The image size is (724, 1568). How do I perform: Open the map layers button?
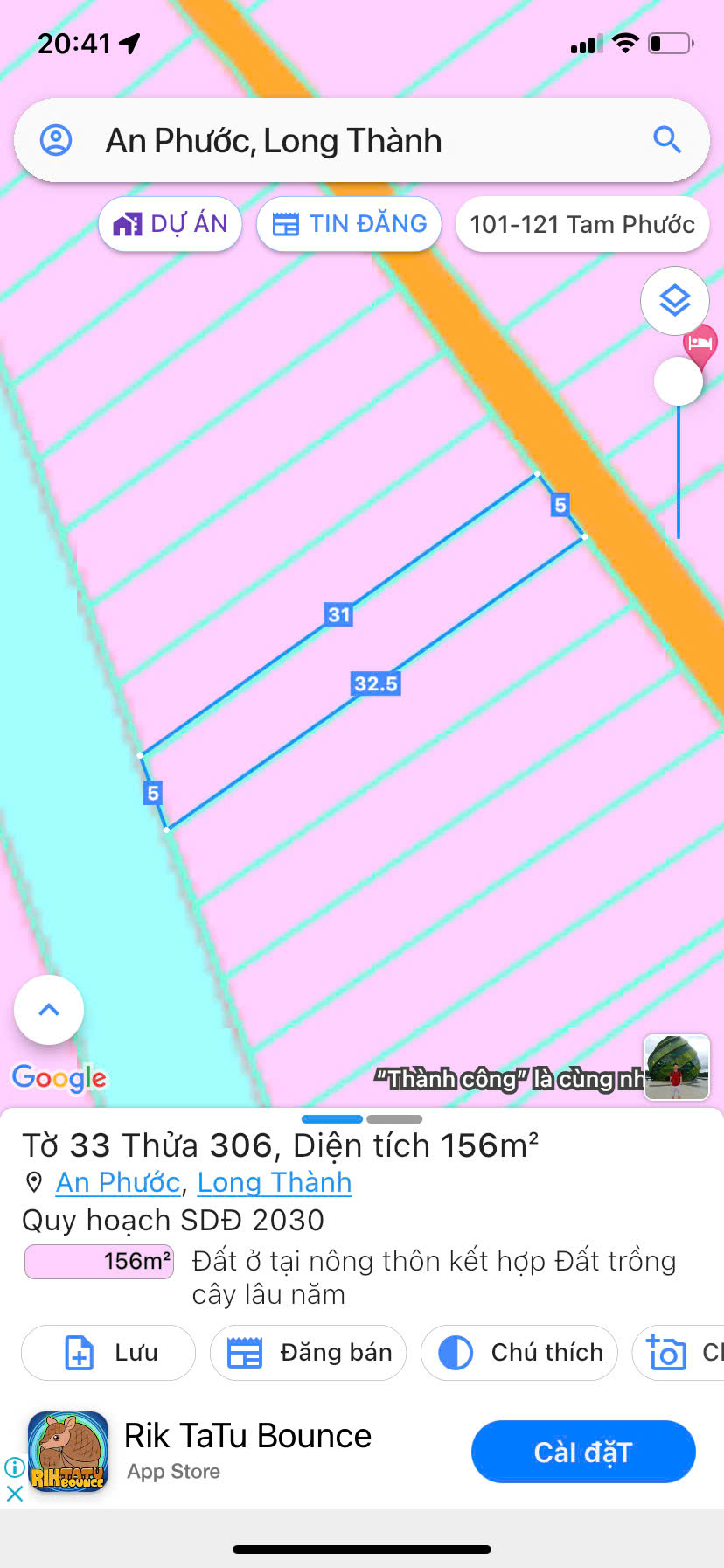(674, 301)
